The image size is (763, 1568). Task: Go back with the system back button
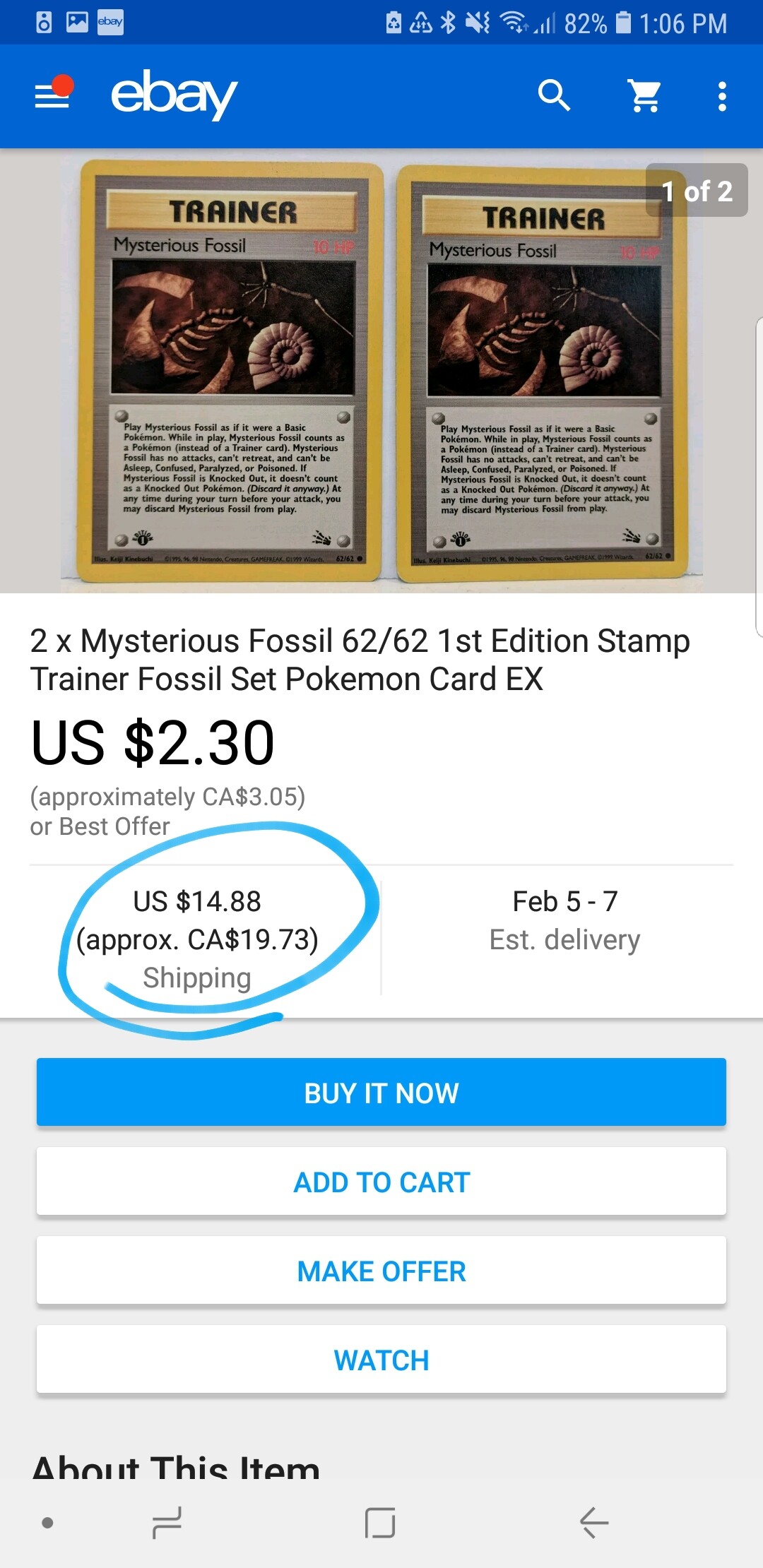594,1522
